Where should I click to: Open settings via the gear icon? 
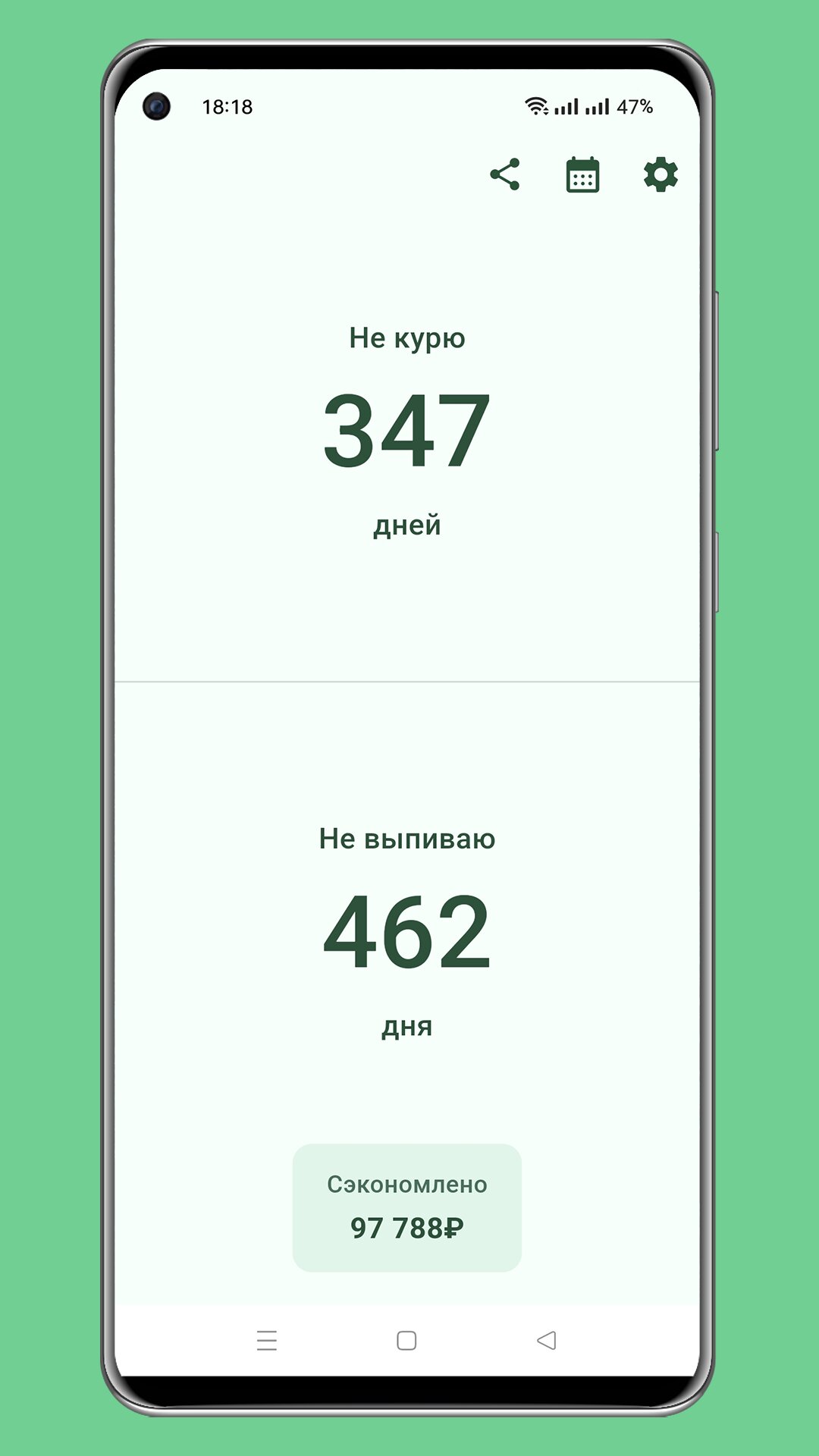click(x=661, y=175)
